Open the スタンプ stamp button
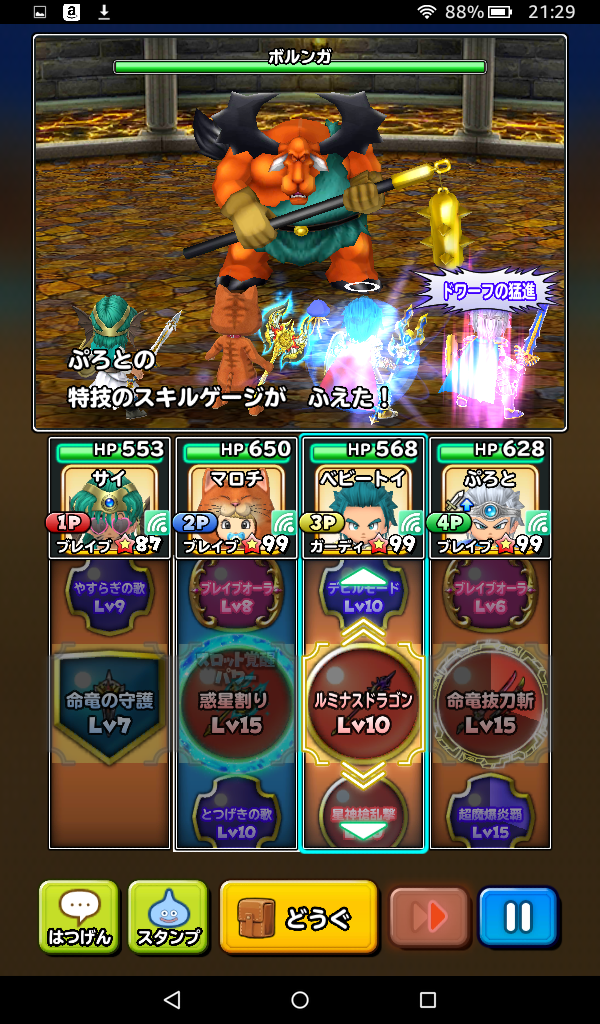The height and width of the screenshot is (1024, 600). click(x=168, y=915)
